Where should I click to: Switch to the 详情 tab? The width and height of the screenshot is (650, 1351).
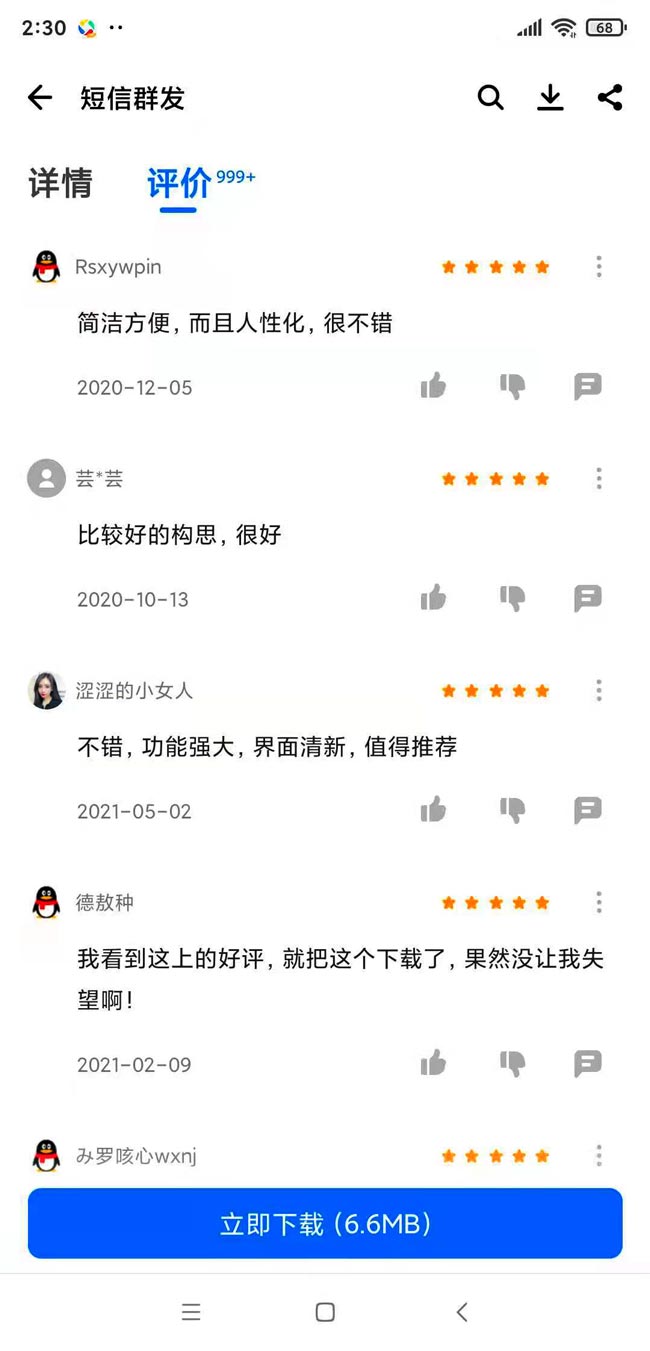click(60, 183)
